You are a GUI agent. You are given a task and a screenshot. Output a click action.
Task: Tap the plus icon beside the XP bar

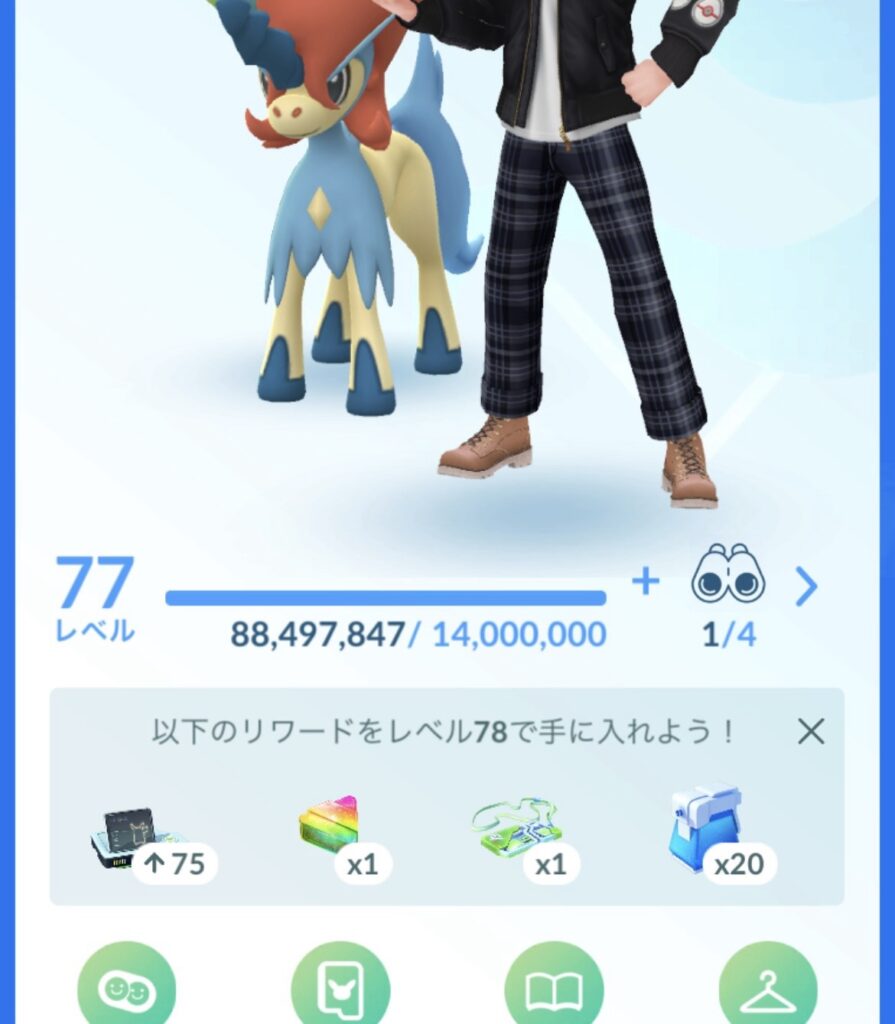(x=645, y=581)
